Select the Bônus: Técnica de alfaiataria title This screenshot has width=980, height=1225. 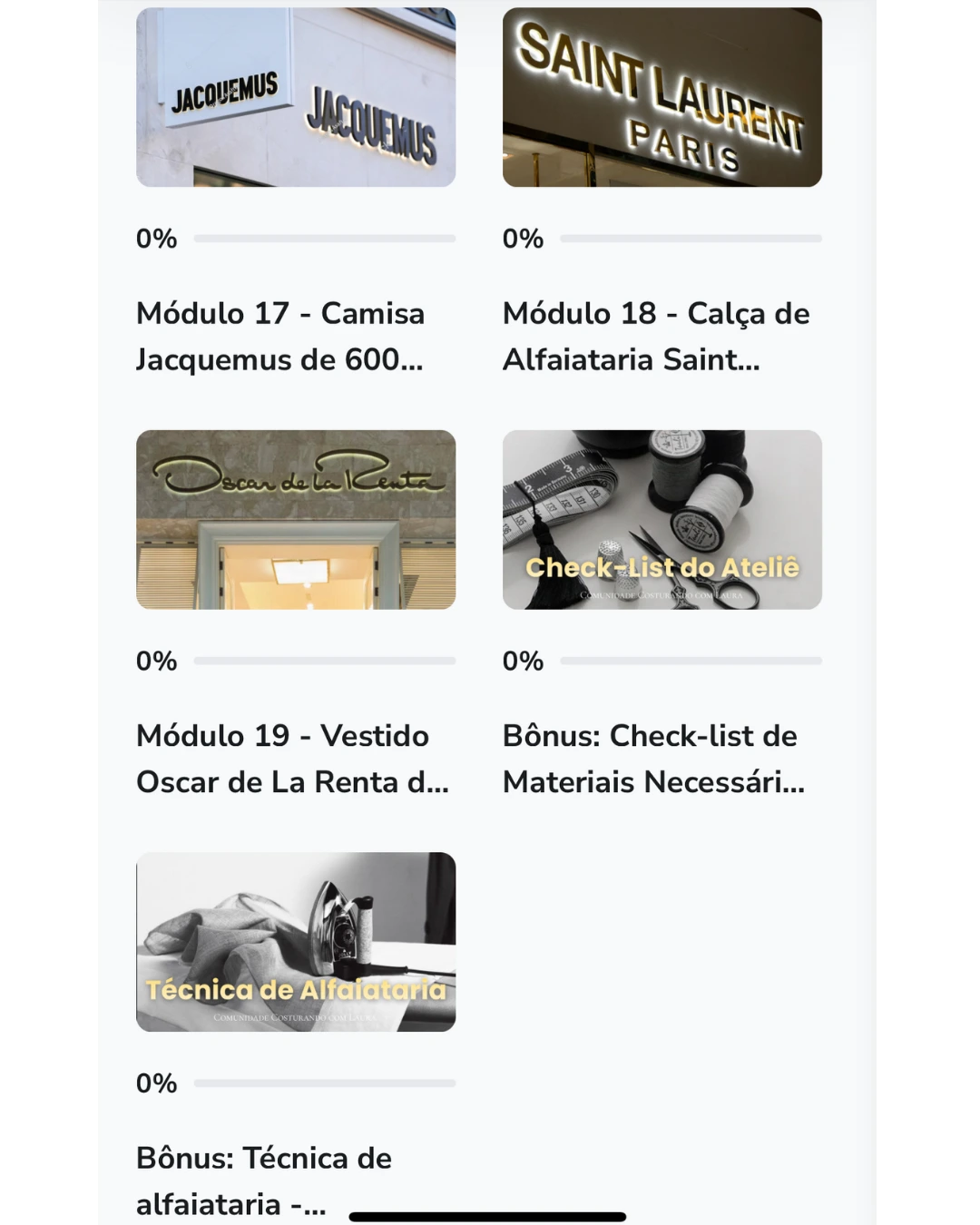263,1180
